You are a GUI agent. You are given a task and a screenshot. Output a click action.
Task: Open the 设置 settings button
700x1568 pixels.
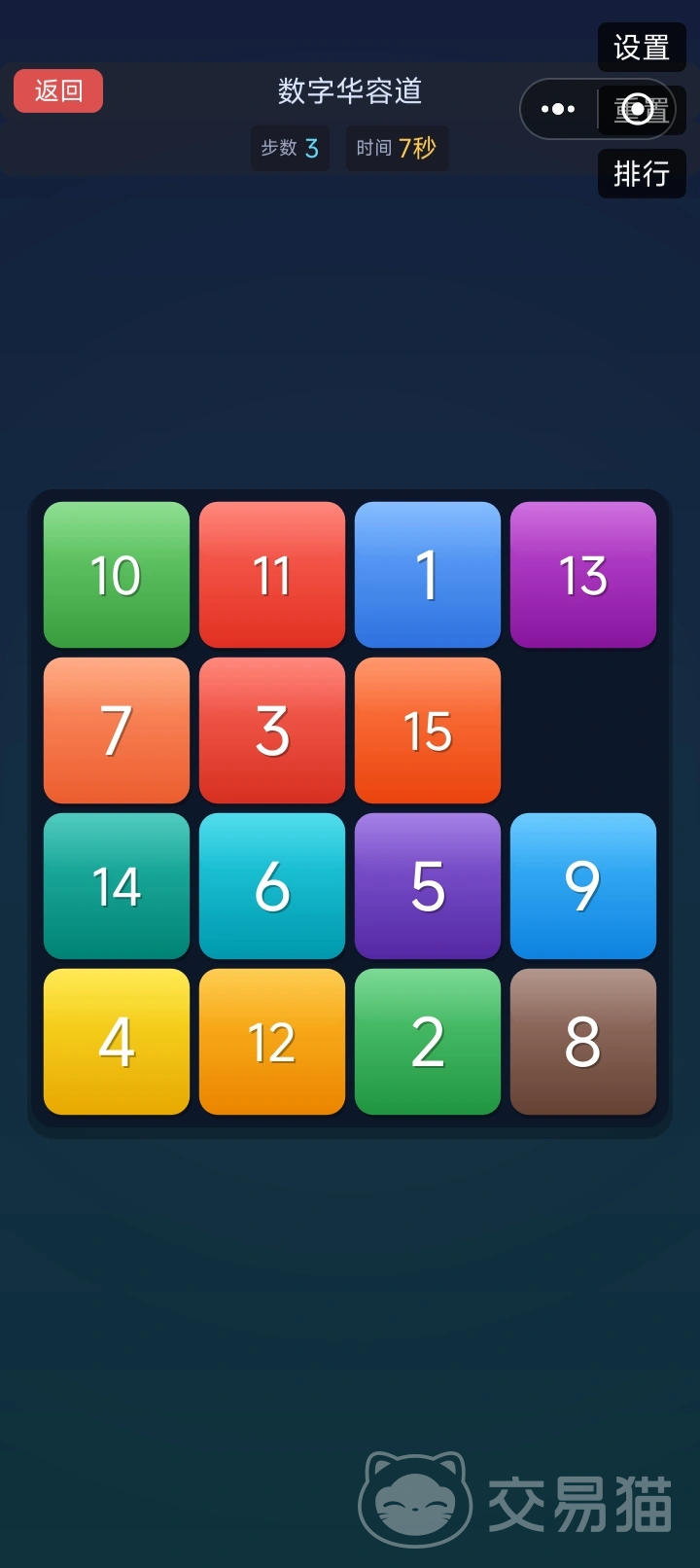[x=641, y=48]
